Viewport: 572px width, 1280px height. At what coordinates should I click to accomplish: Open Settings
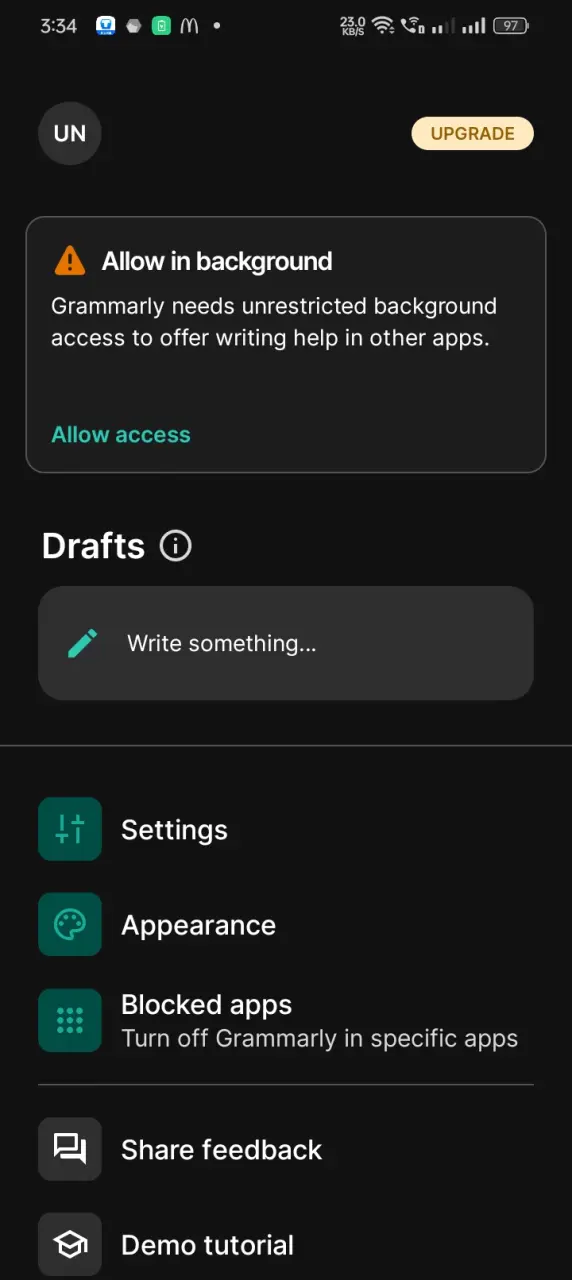tap(286, 829)
